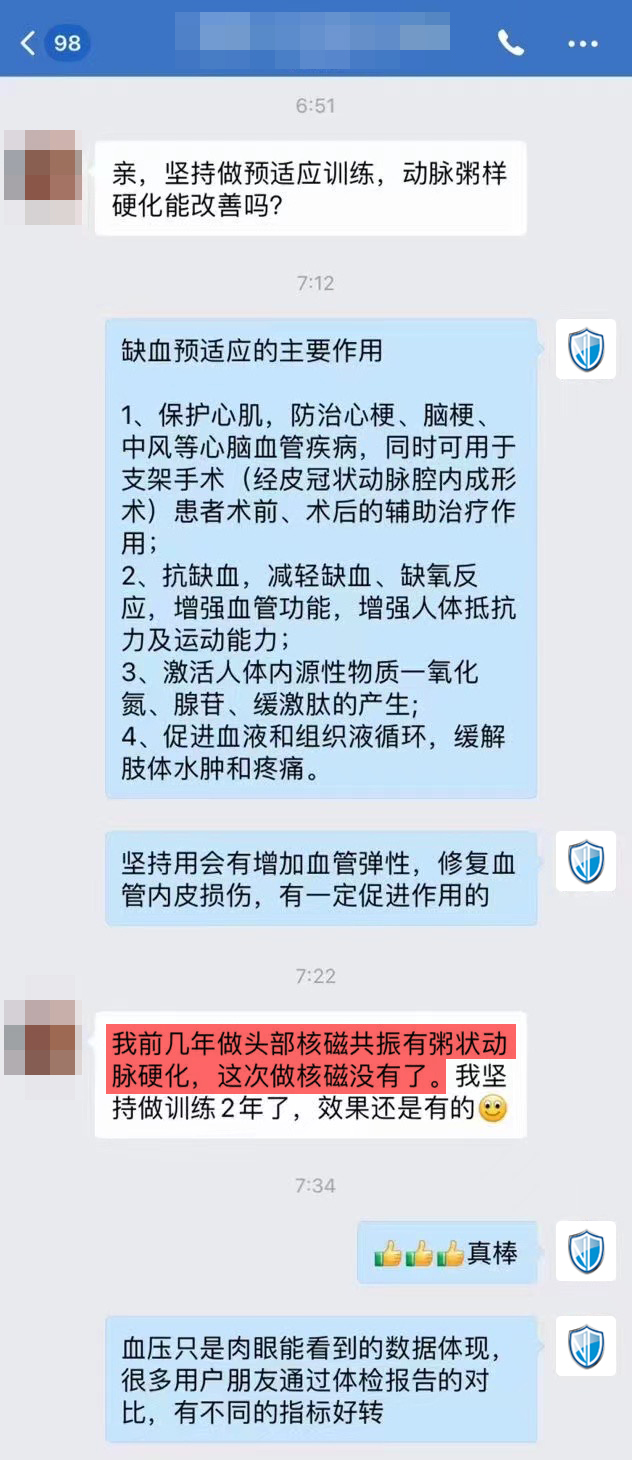The height and width of the screenshot is (1460, 632).
Task: Open the shield avatar beside 真棒 message
Action: tap(586, 1251)
